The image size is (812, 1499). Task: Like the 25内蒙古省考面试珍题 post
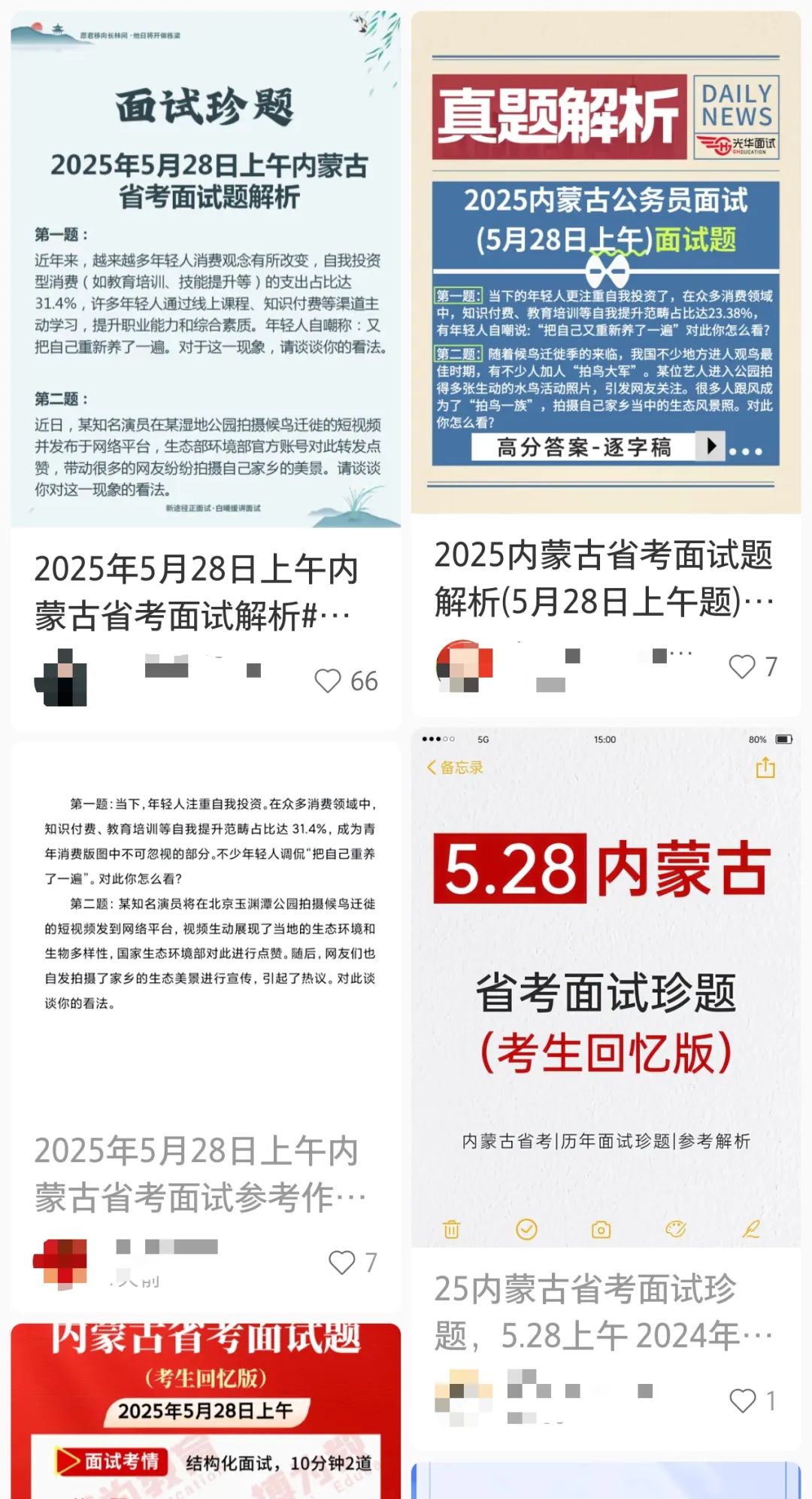click(x=743, y=1400)
